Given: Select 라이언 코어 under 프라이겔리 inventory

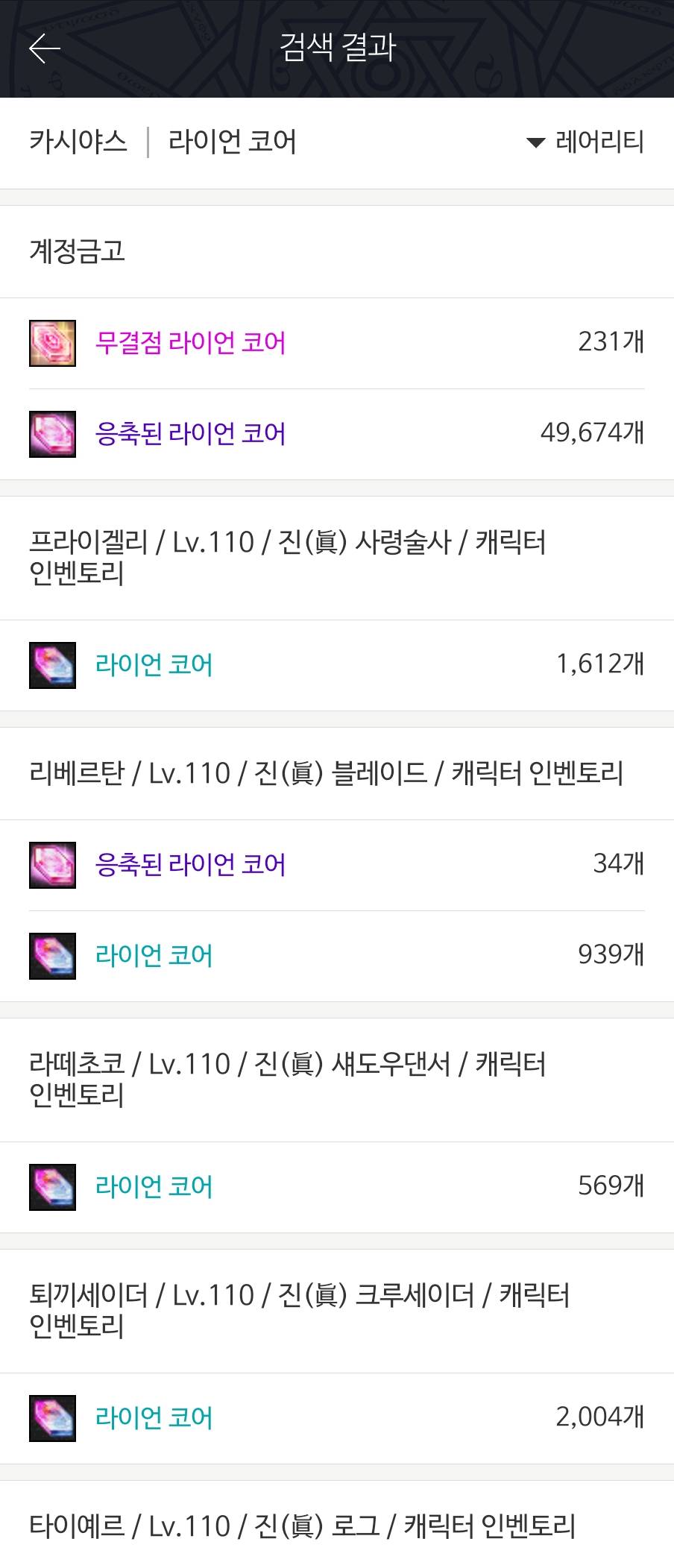Looking at the screenshot, I should pos(154,665).
